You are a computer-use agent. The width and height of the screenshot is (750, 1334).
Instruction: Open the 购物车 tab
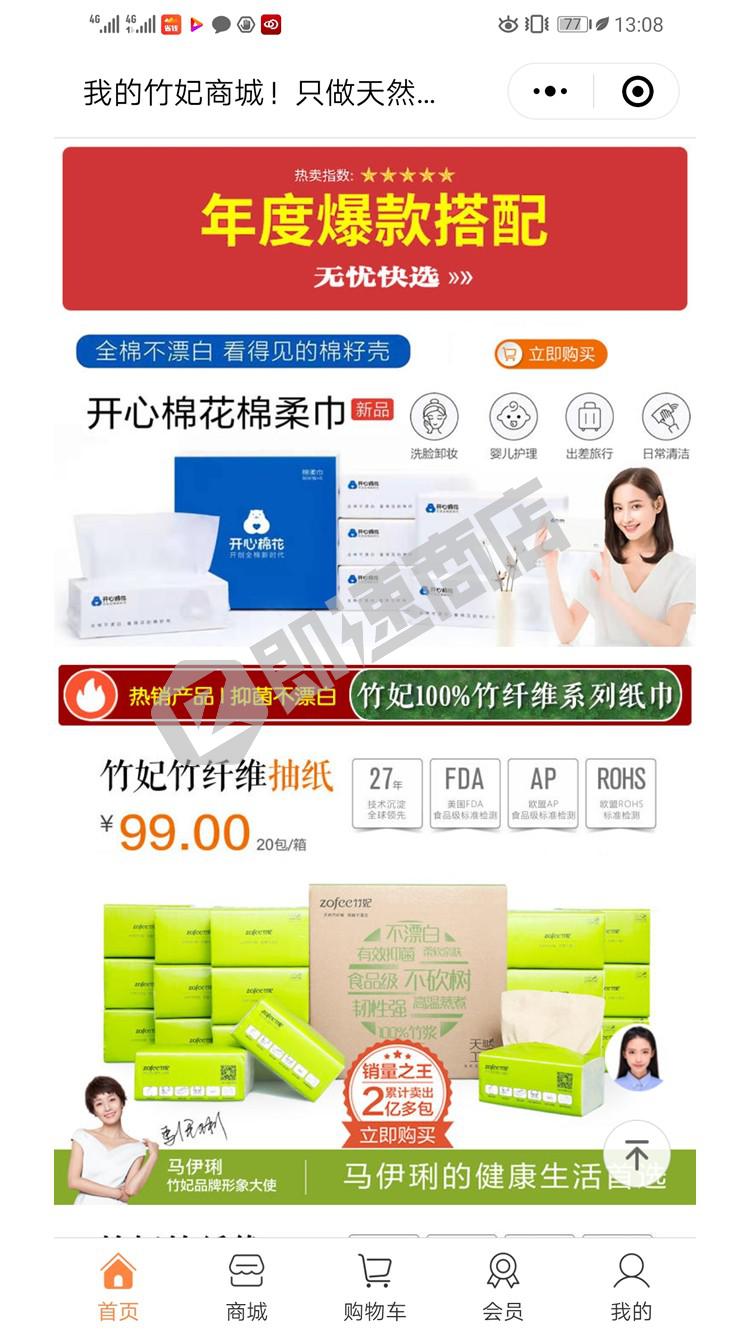point(375,1288)
